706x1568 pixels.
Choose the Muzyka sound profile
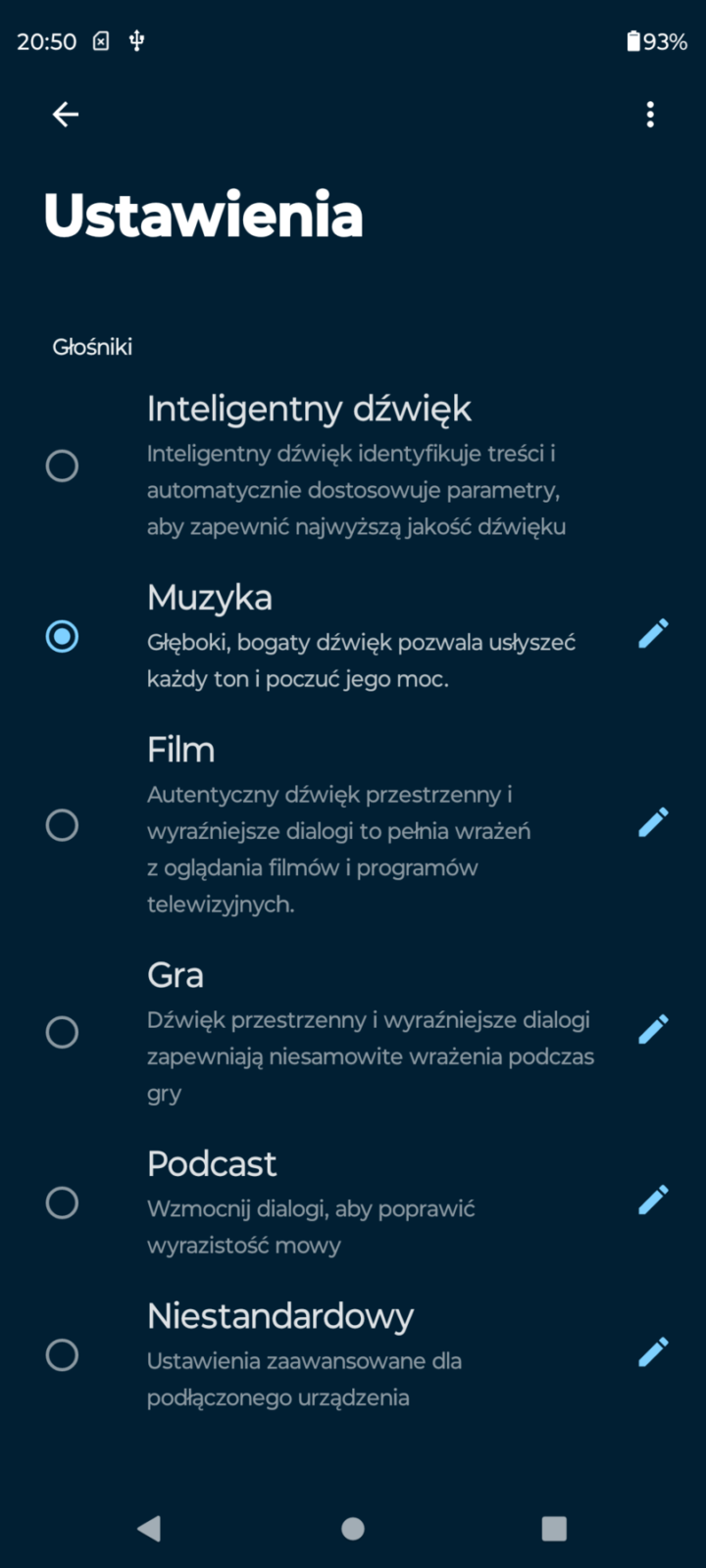click(x=62, y=637)
